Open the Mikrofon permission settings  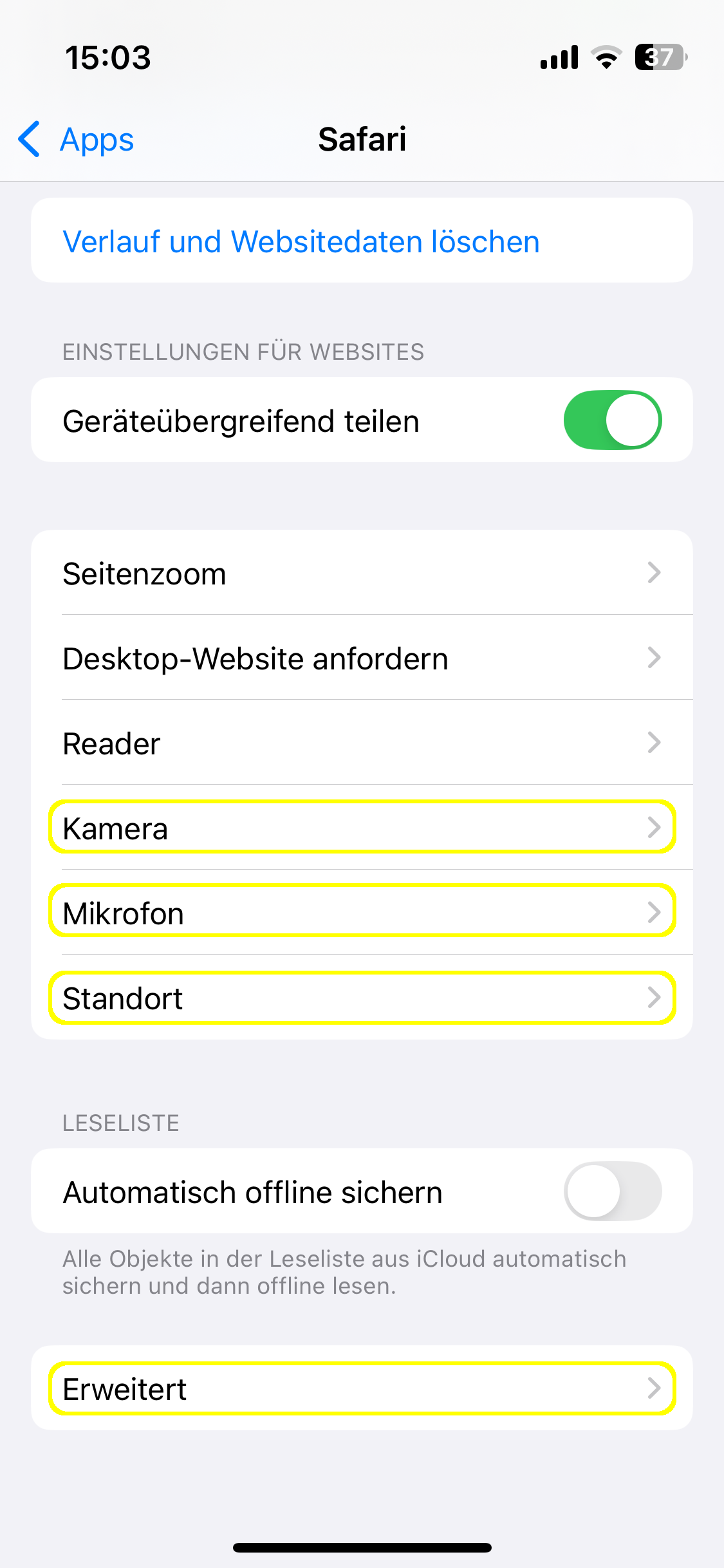[362, 912]
